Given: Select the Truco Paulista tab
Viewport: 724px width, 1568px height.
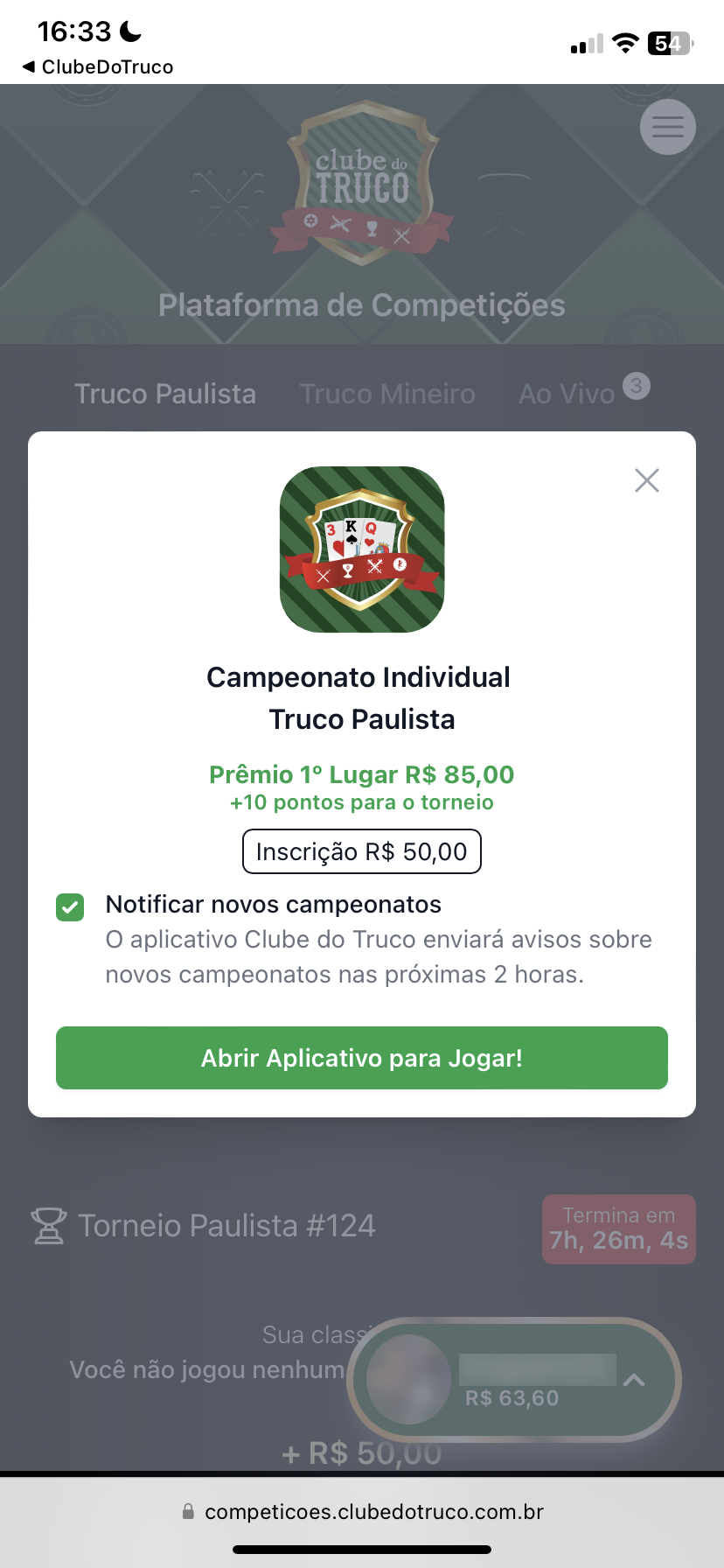Looking at the screenshot, I should point(164,393).
